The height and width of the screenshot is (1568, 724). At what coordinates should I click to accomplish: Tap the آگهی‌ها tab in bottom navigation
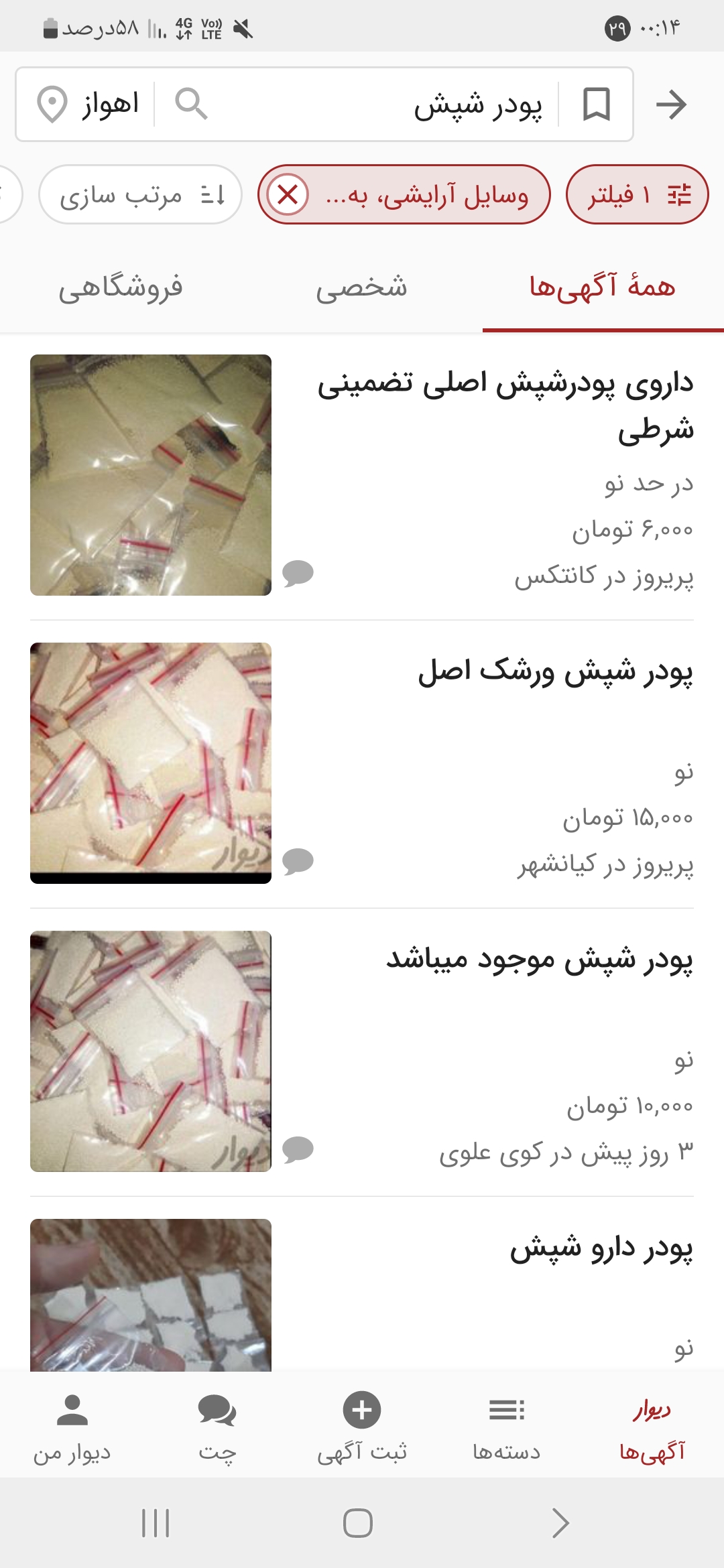[652, 1427]
